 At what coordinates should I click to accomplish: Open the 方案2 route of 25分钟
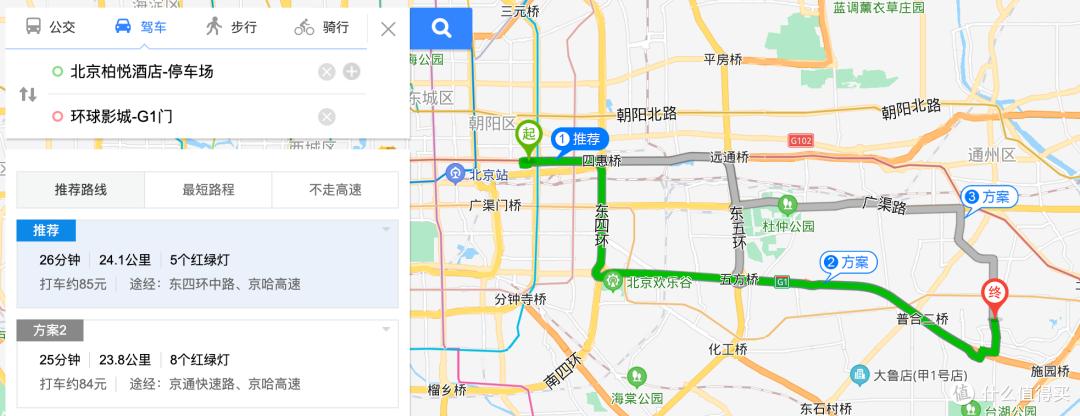coord(200,370)
